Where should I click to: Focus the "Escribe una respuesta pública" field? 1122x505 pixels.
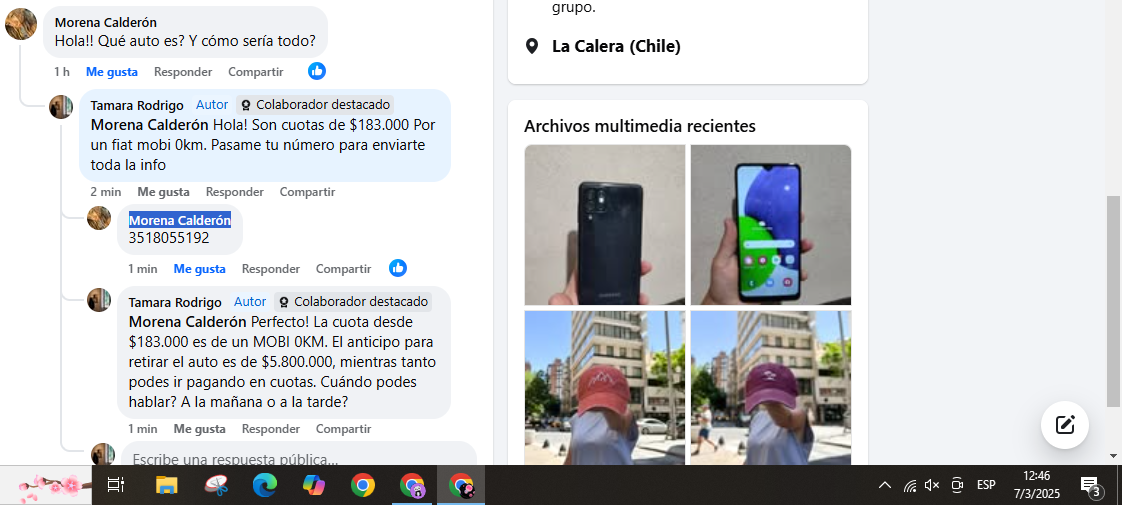tap(290, 458)
